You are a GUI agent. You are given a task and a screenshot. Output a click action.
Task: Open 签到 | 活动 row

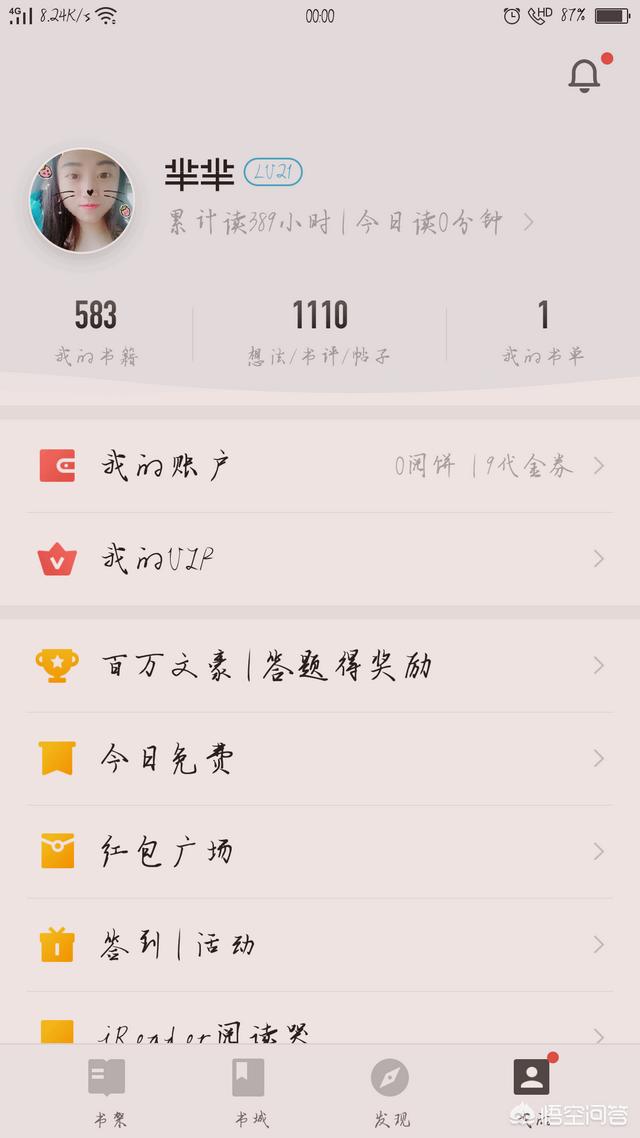320,945
